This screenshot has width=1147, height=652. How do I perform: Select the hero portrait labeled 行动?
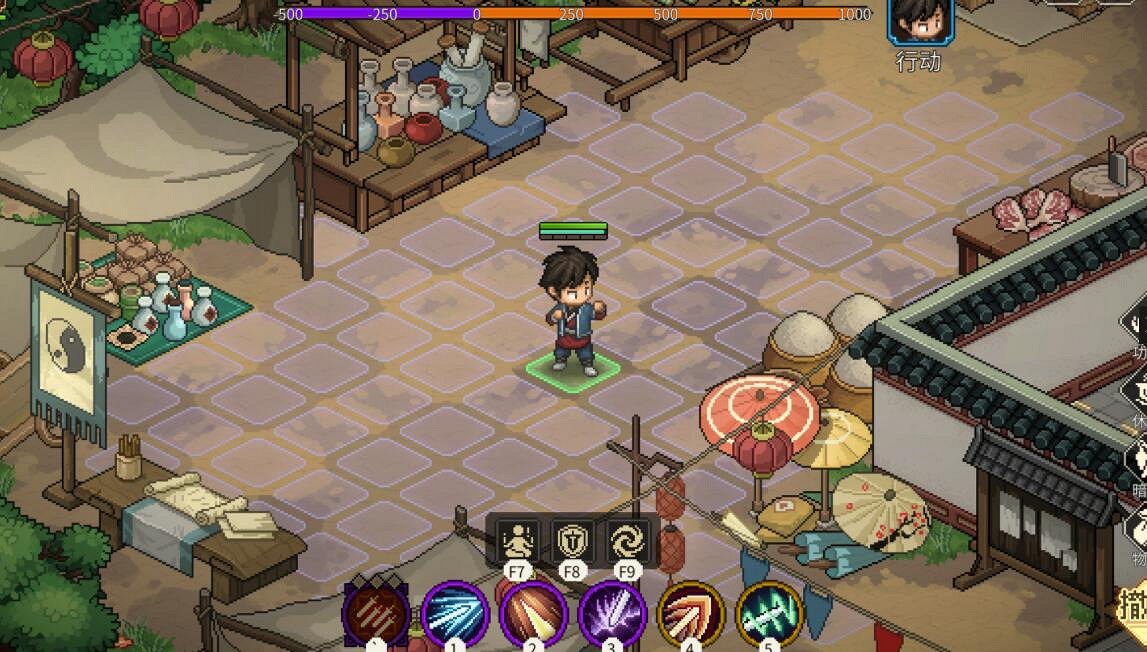pyautogui.click(x=920, y=20)
